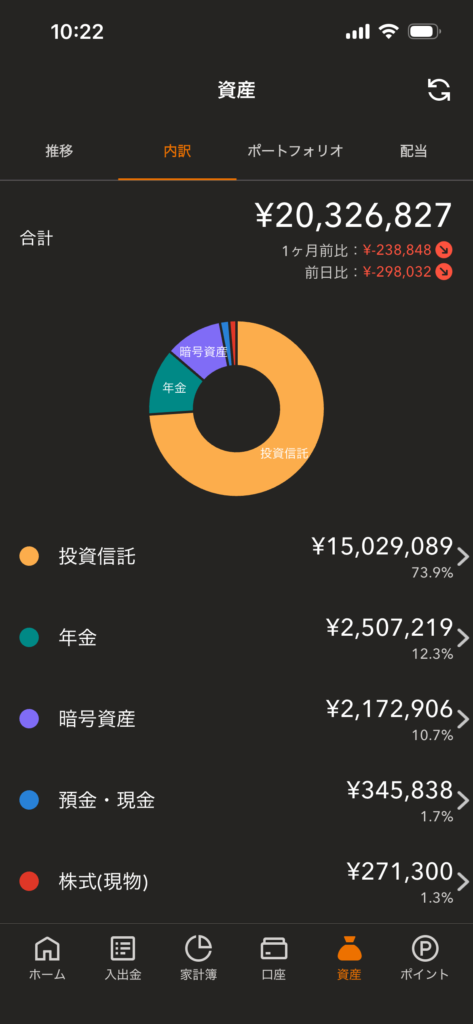This screenshot has height=1024, width=473.
Task: Open the ポイント tab
Action: [x=425, y=958]
